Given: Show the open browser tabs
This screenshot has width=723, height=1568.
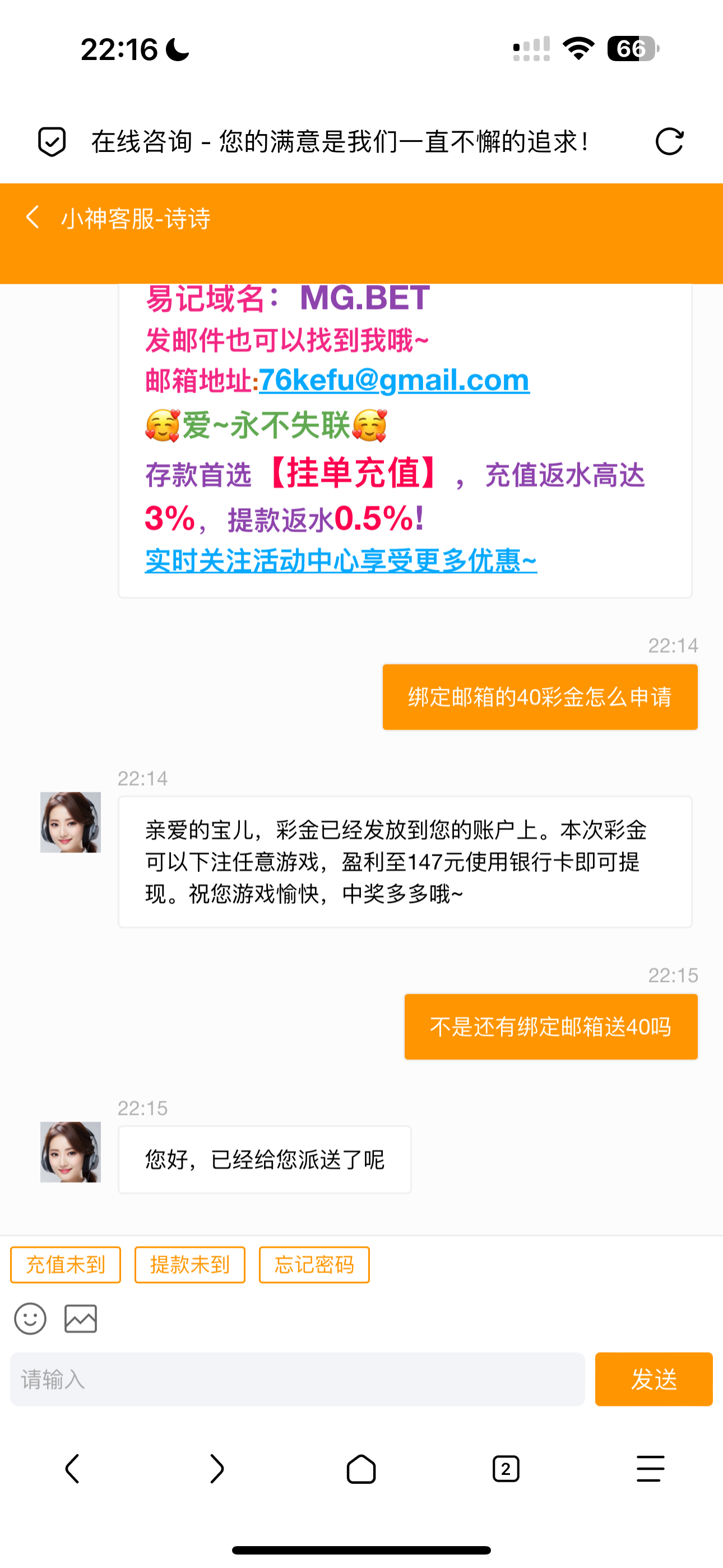Looking at the screenshot, I should 506,1469.
